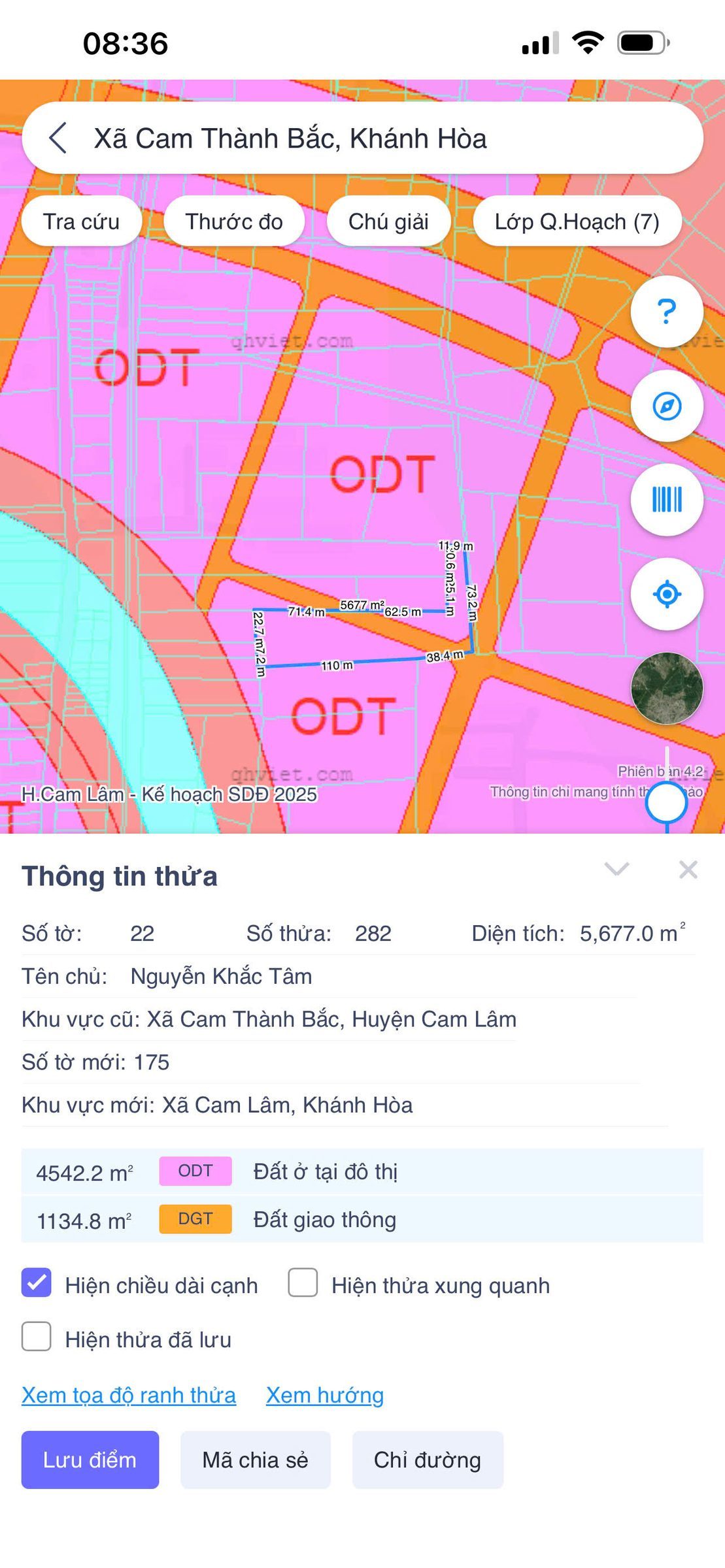Tap the Lưu điểm button
The width and height of the screenshot is (725, 1568).
(90, 1460)
